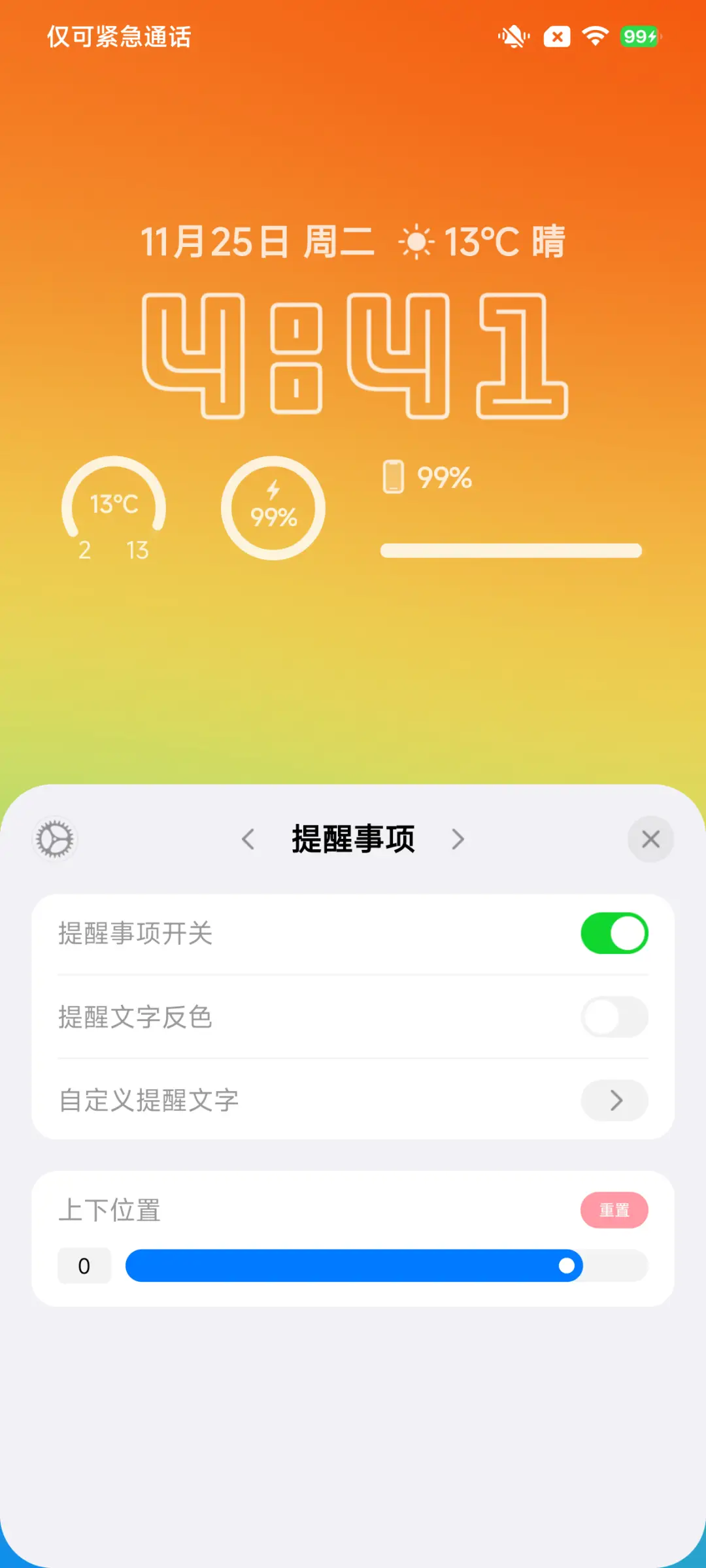
Task: Toggle the green reminder switch off
Action: pos(614,933)
